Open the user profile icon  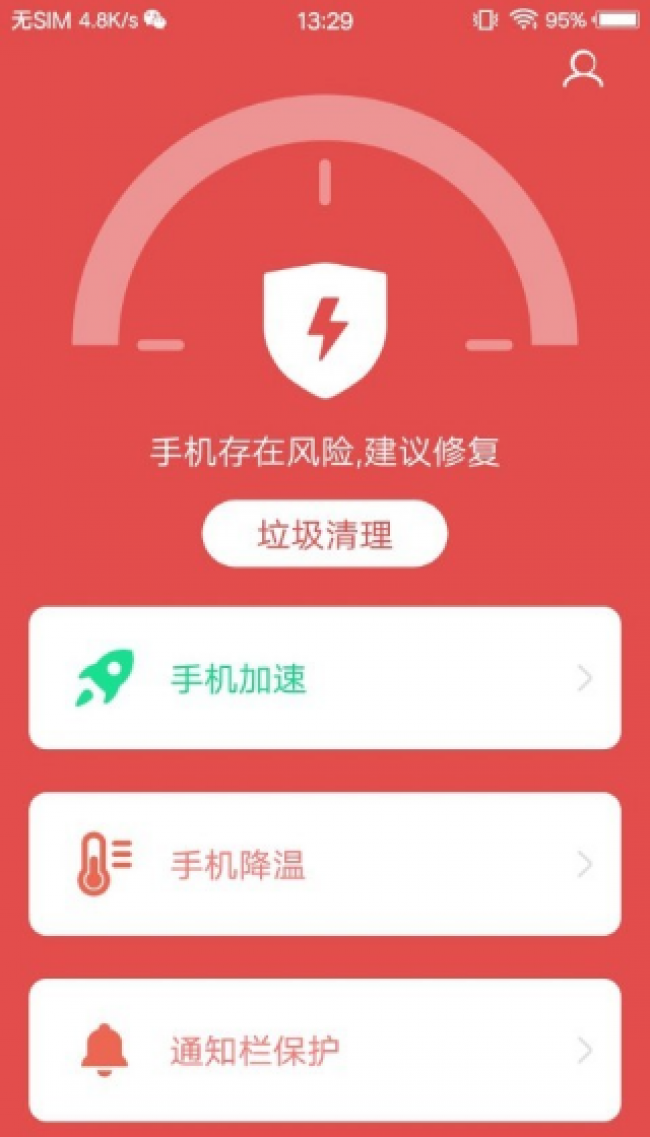pos(583,69)
